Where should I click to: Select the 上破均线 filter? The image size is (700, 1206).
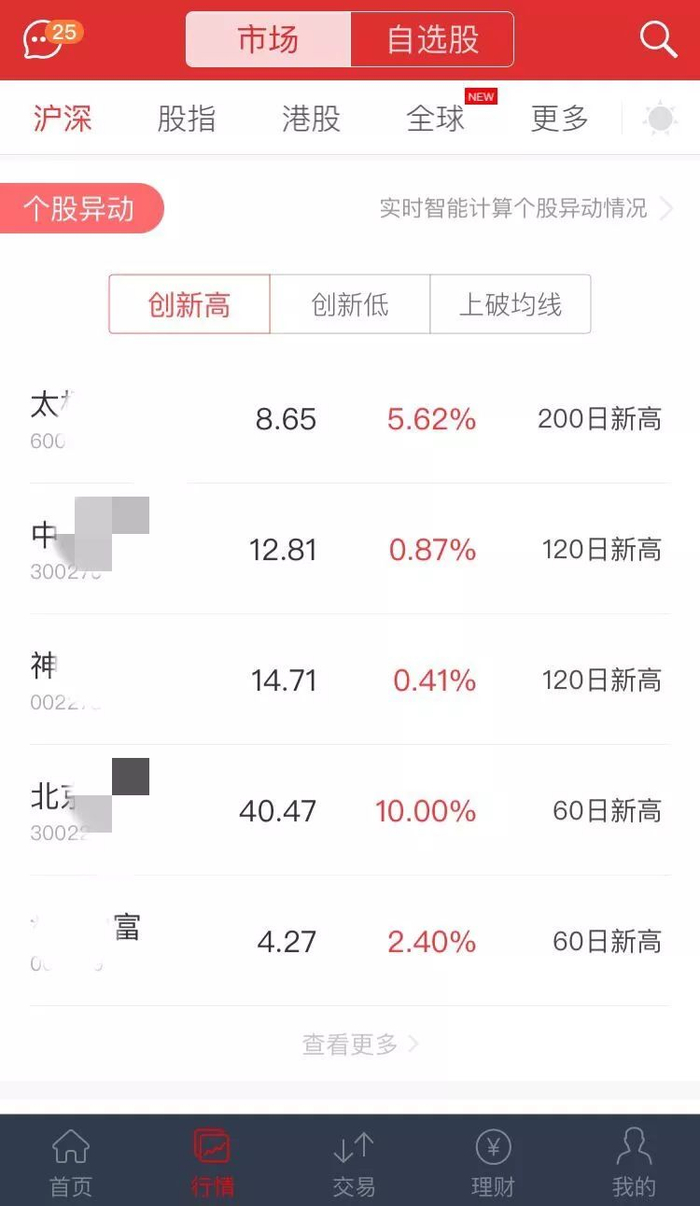pyautogui.click(x=510, y=304)
